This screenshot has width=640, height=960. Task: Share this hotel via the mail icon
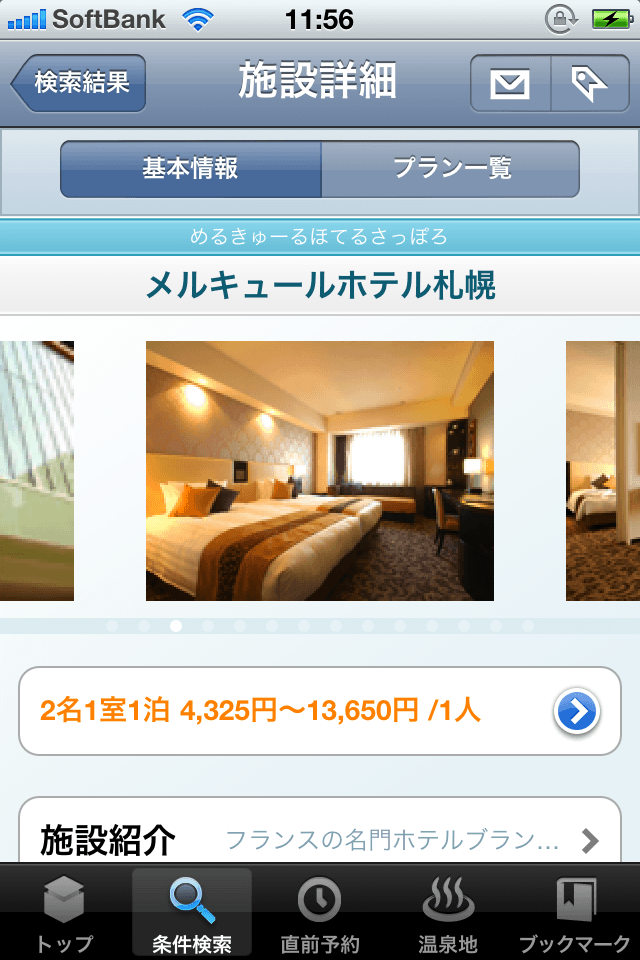[511, 83]
